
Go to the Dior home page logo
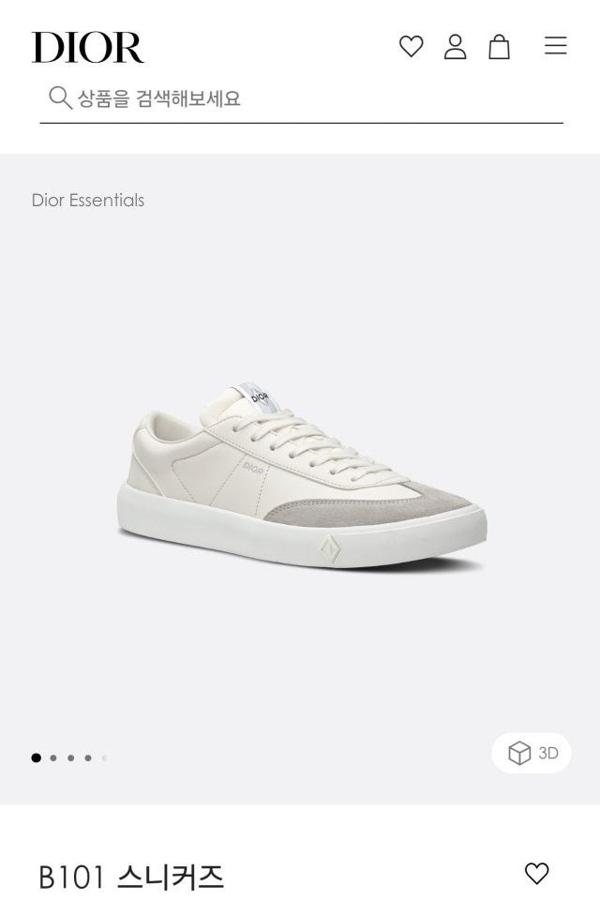(x=88, y=47)
